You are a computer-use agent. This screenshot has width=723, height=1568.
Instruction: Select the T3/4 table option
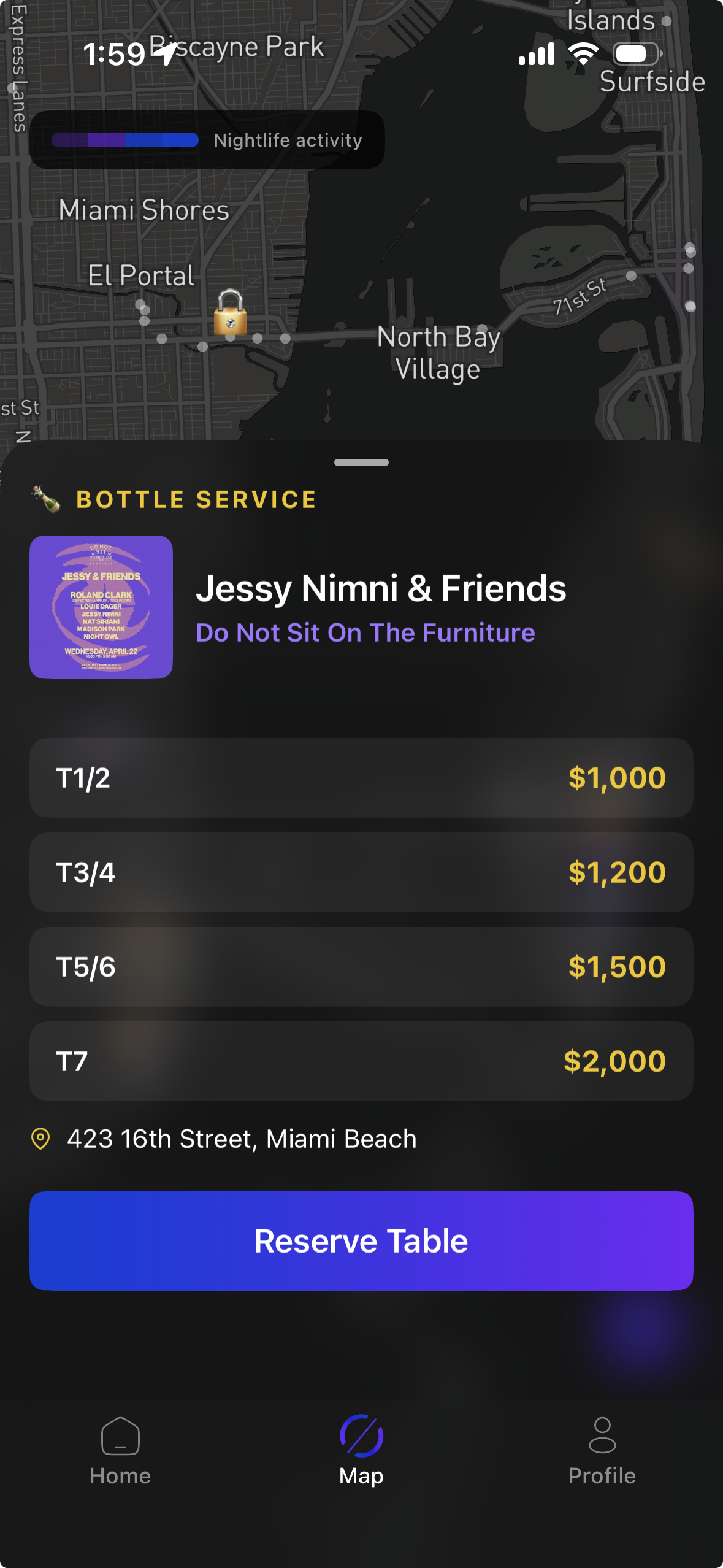click(361, 872)
